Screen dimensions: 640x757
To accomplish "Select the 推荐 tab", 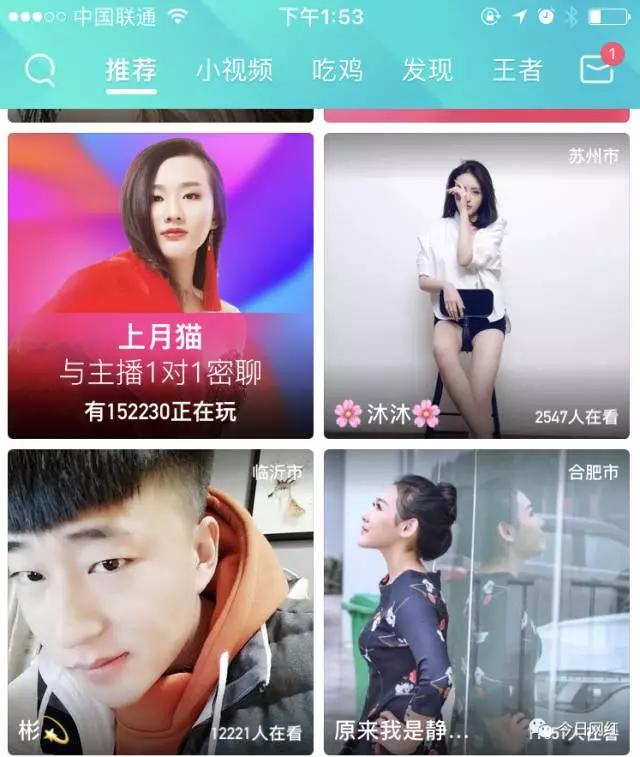I will pos(131,70).
